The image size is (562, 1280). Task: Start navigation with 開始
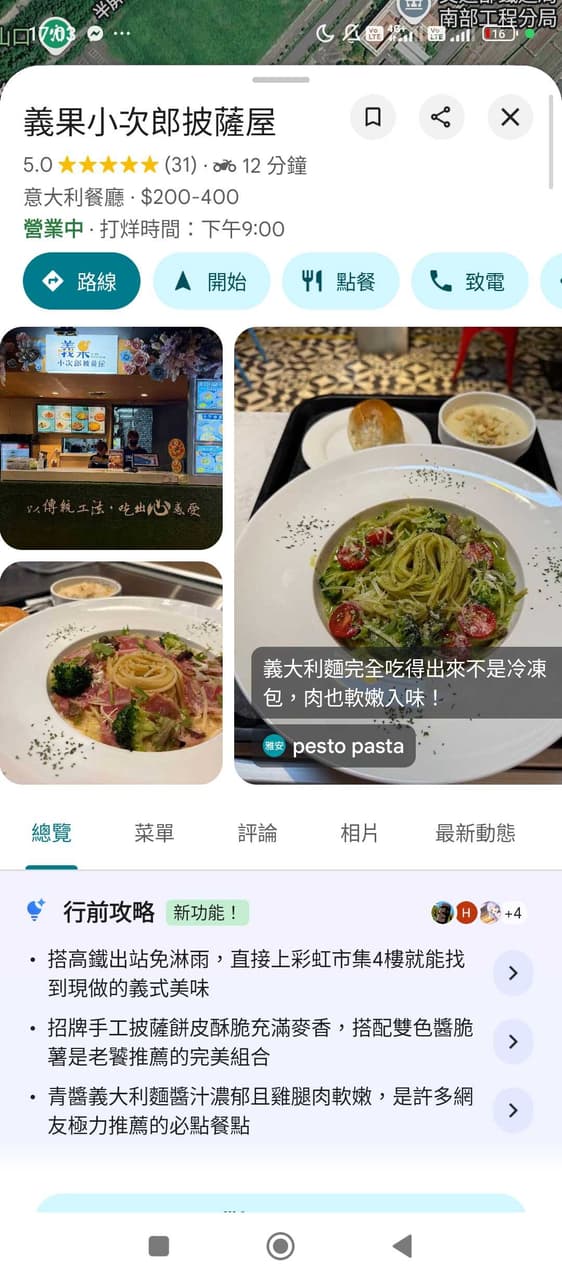pos(211,281)
